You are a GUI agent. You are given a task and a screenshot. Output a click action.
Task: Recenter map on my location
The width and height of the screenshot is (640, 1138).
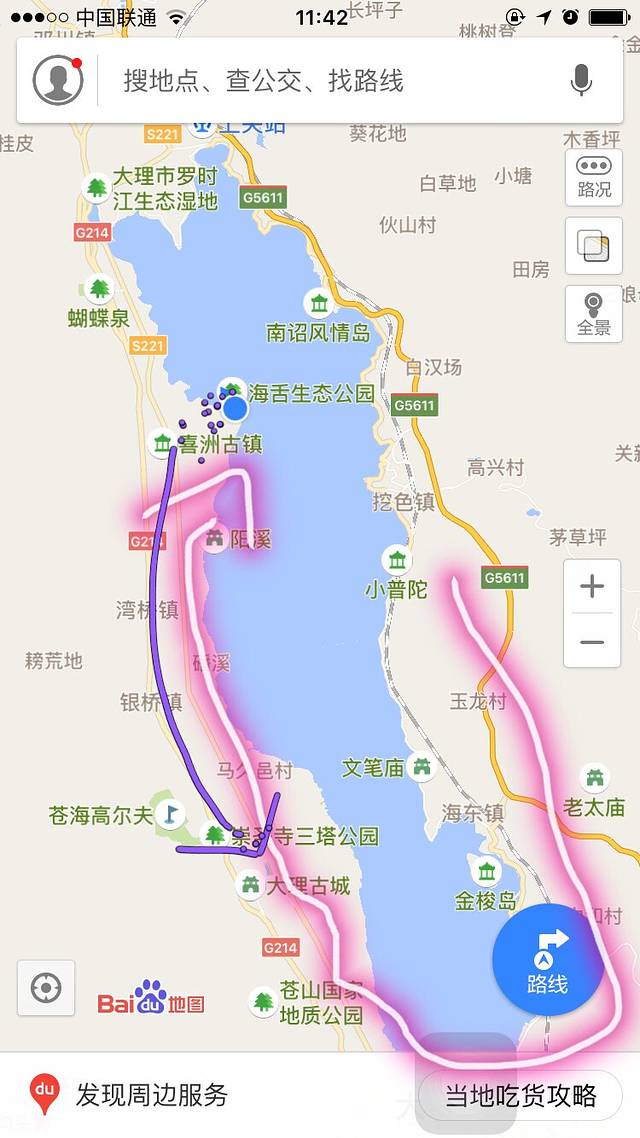[45, 988]
